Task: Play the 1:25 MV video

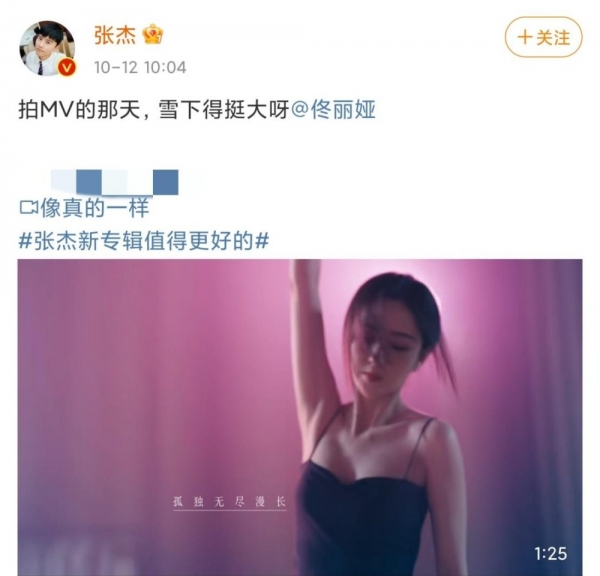Action: pyautogui.click(x=300, y=417)
